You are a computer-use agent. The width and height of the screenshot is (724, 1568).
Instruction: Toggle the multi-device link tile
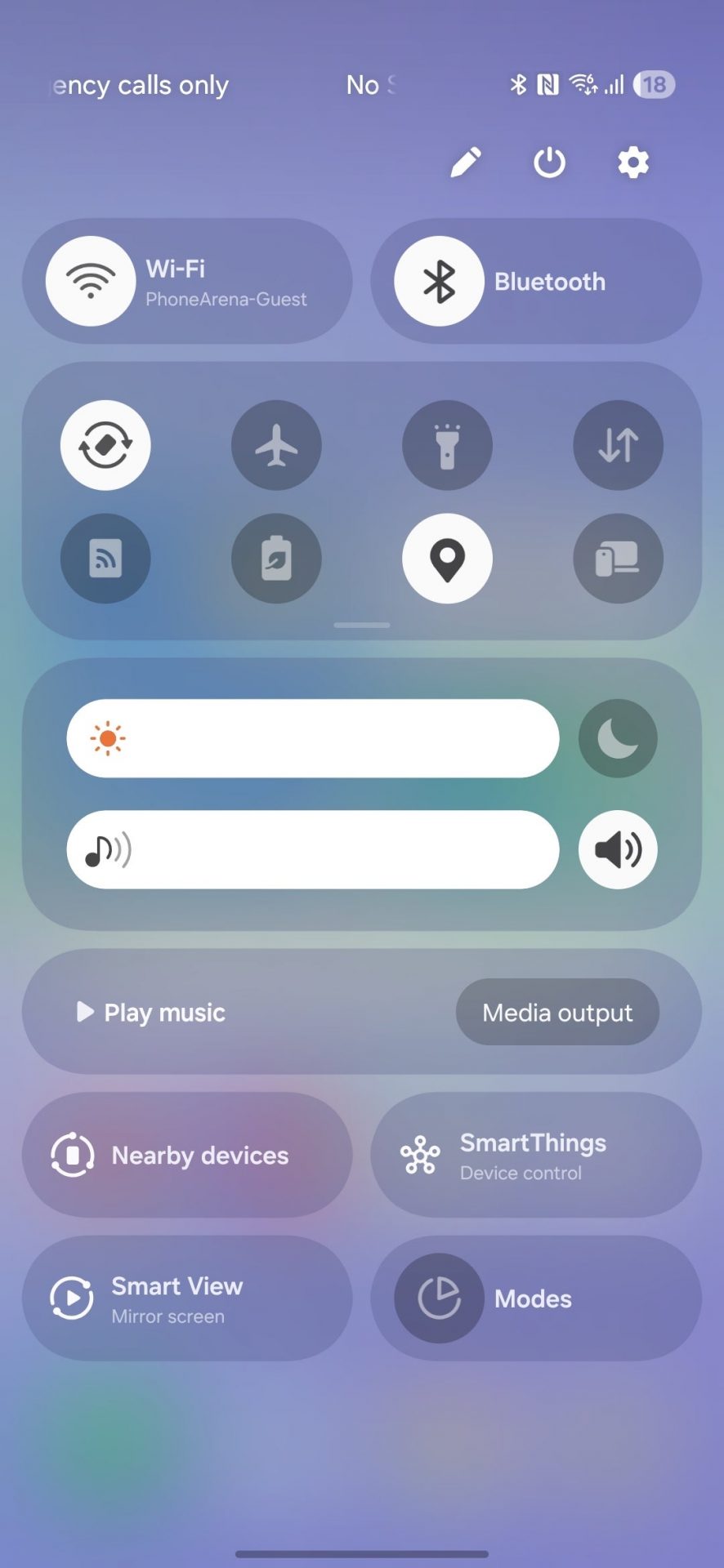pyautogui.click(x=618, y=559)
